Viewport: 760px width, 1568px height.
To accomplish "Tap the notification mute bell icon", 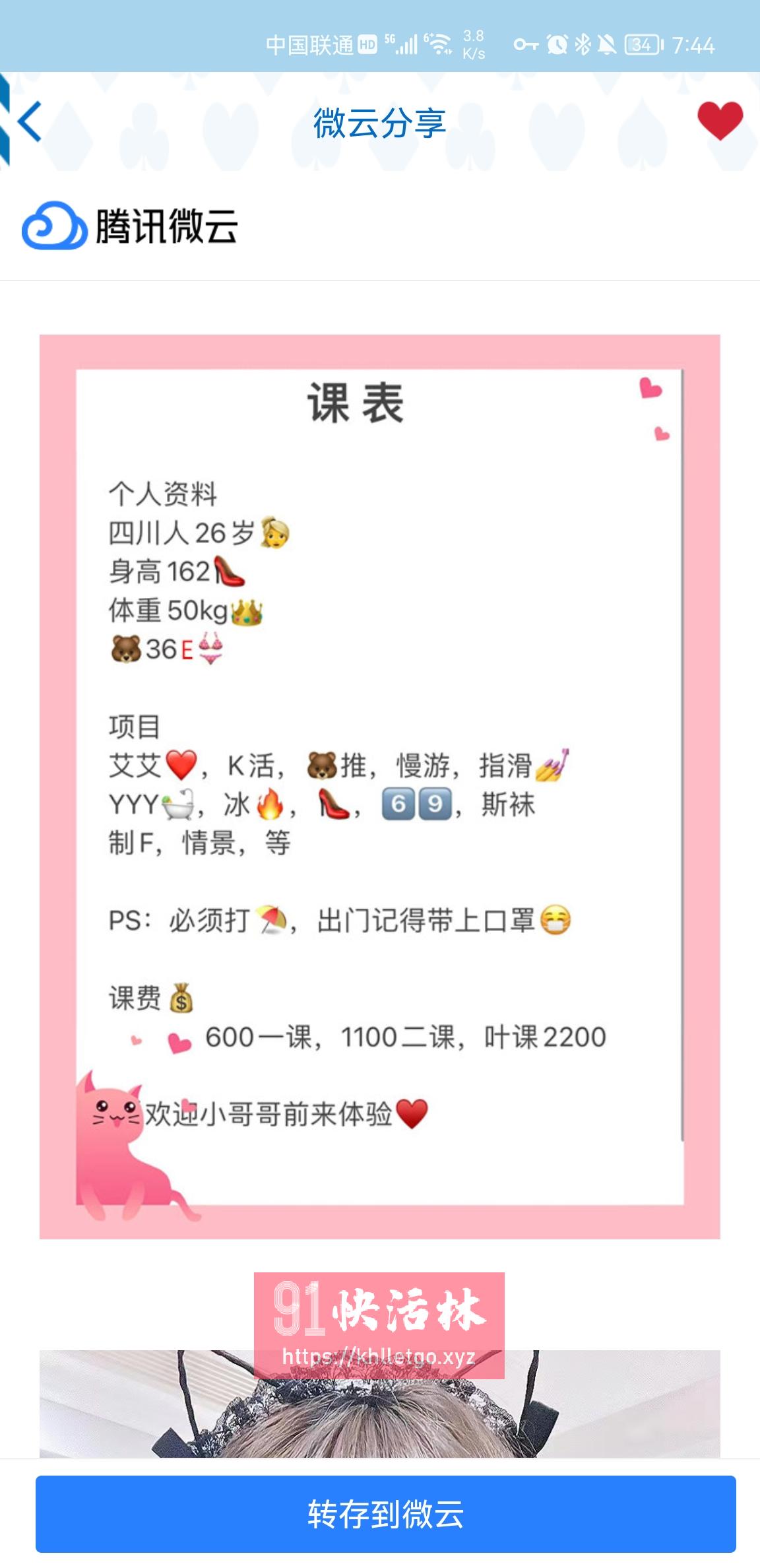I will [608, 44].
